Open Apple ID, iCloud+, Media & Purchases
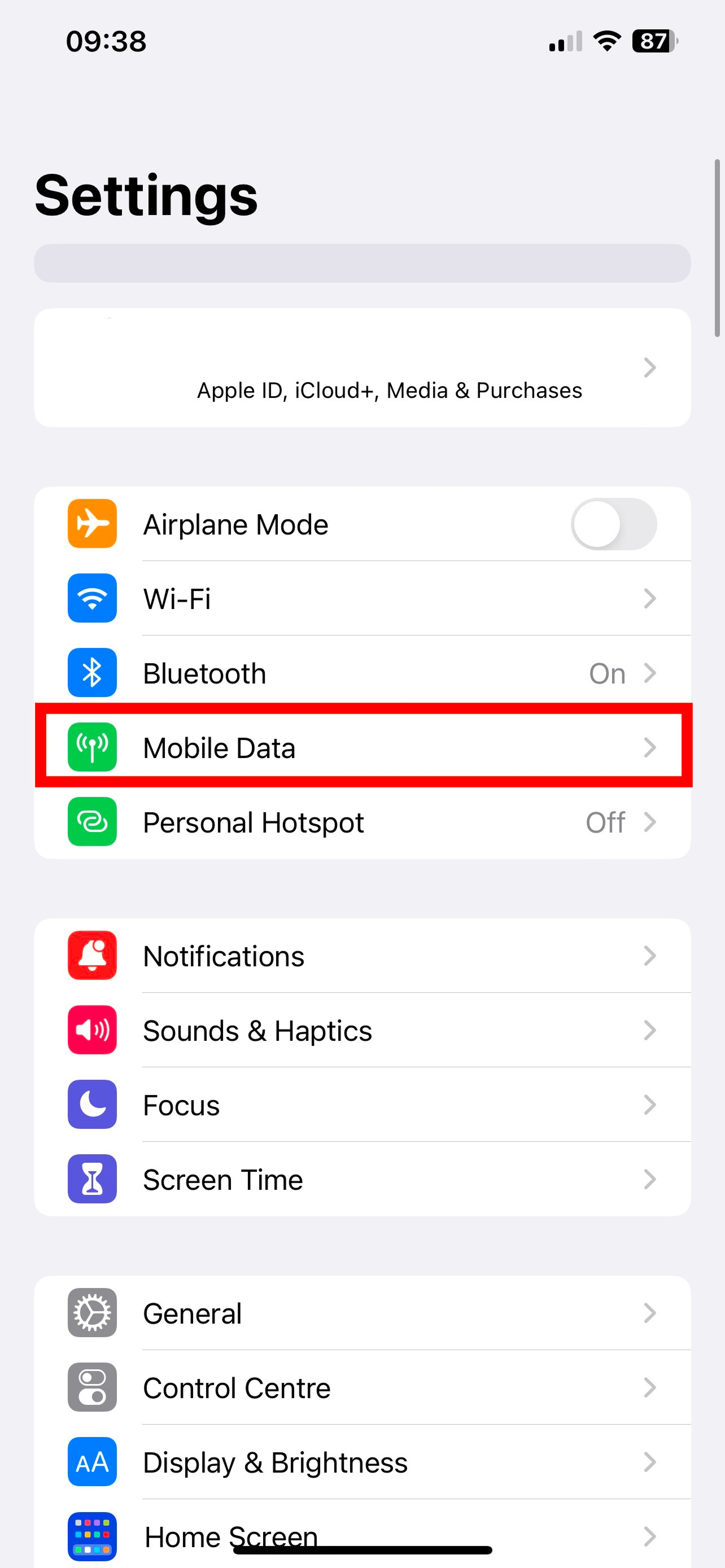 tap(362, 367)
